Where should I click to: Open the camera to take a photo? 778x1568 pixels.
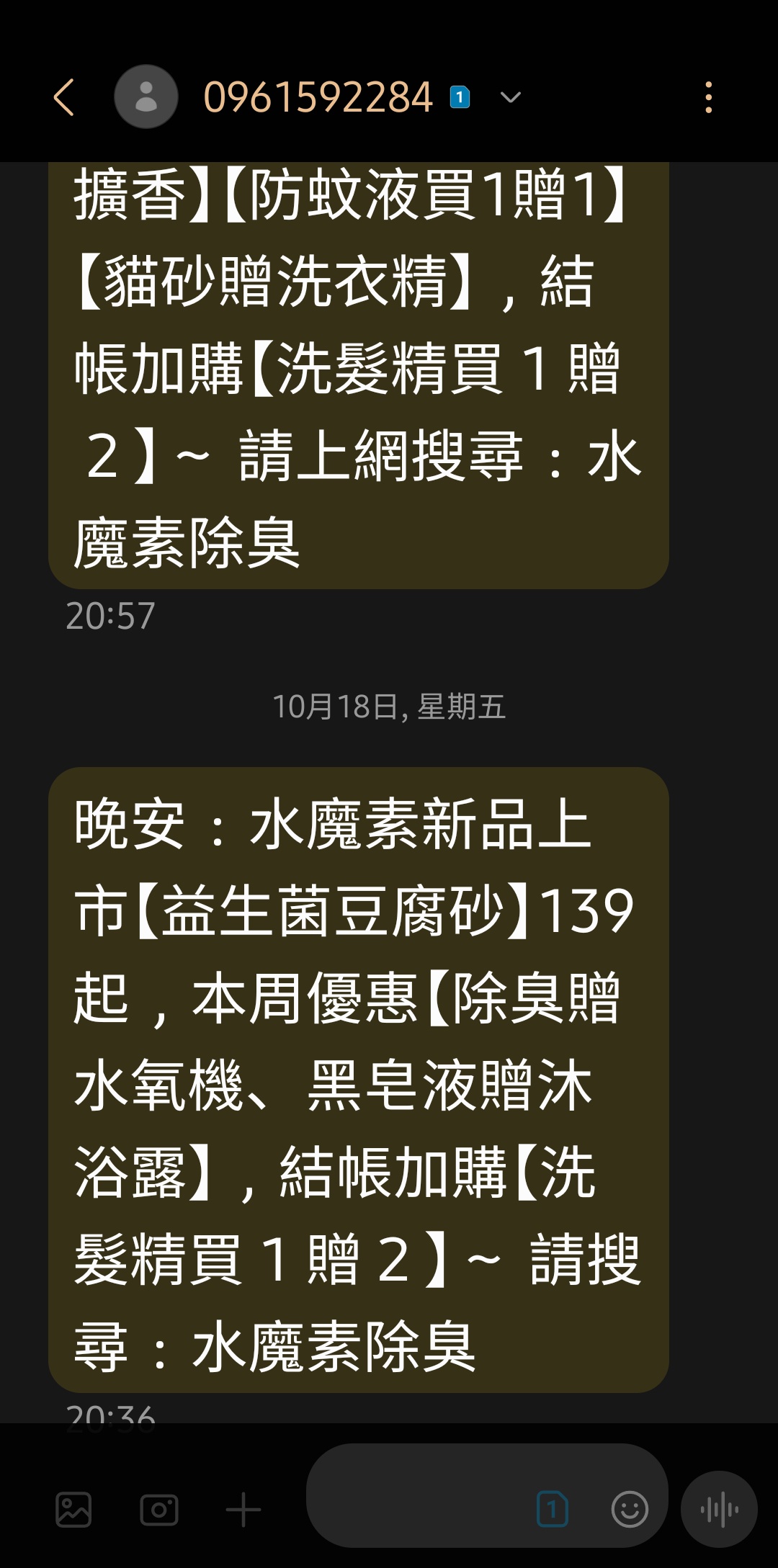click(x=158, y=1510)
